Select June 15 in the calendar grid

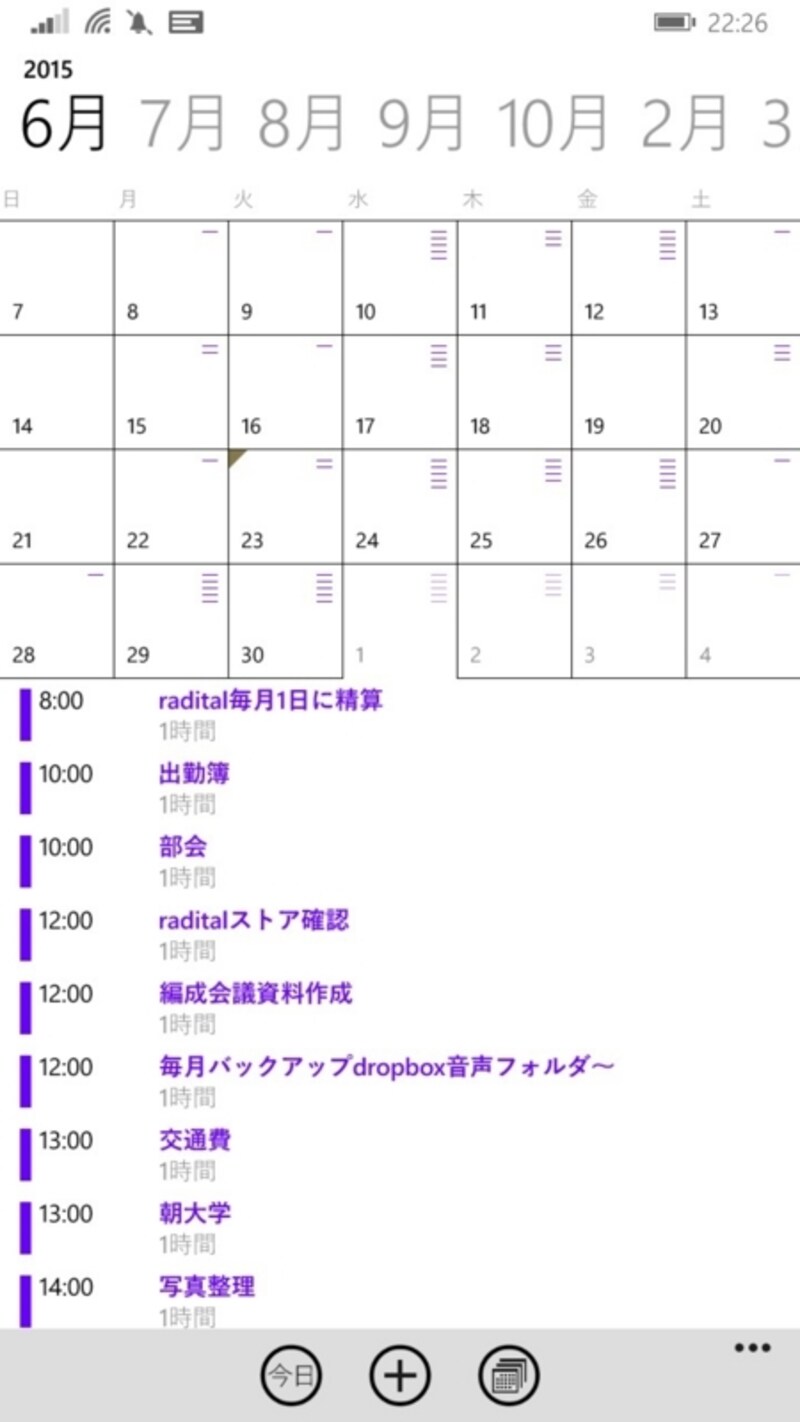171,392
